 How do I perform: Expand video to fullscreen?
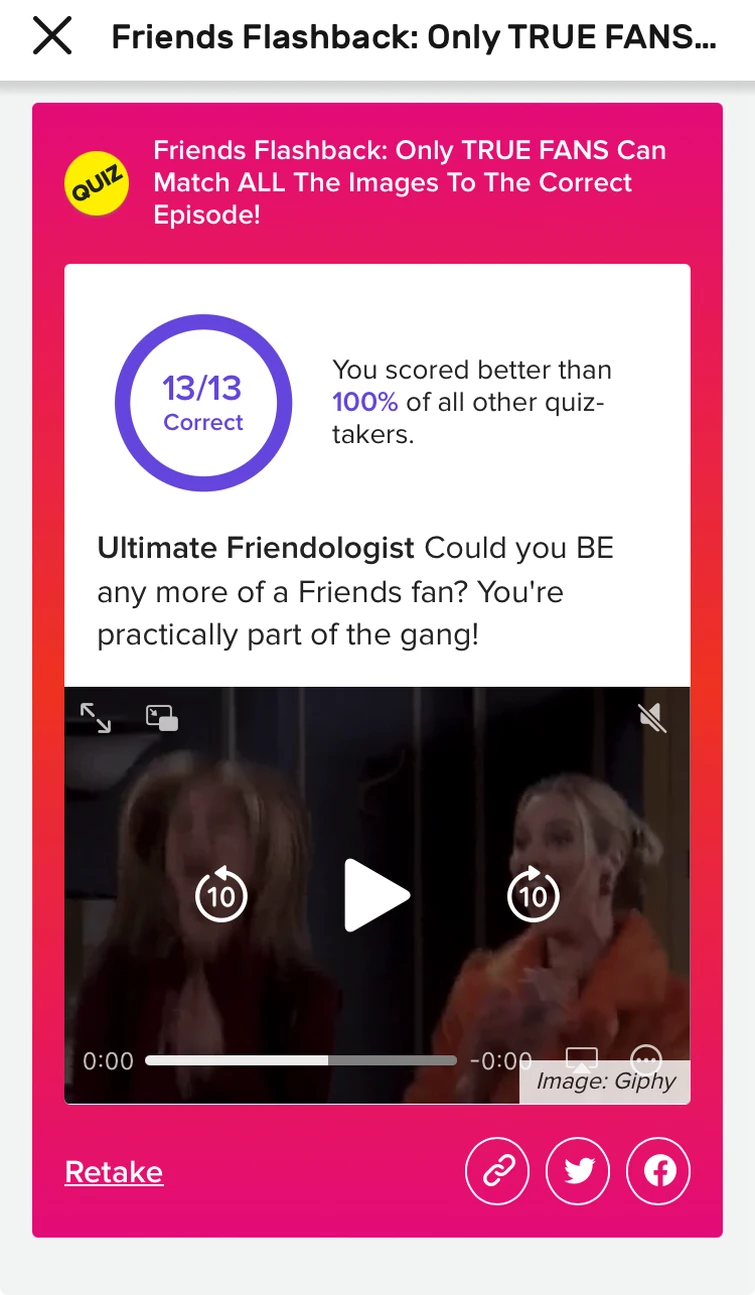click(96, 717)
